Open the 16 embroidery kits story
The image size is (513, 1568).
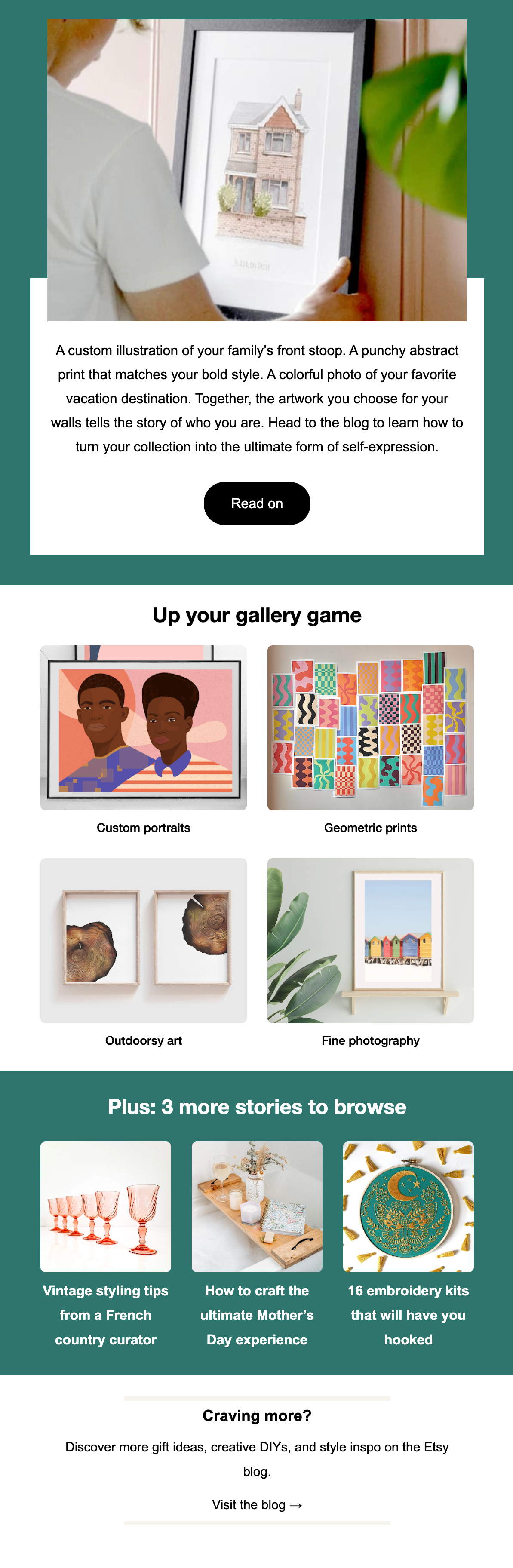[x=409, y=1246]
